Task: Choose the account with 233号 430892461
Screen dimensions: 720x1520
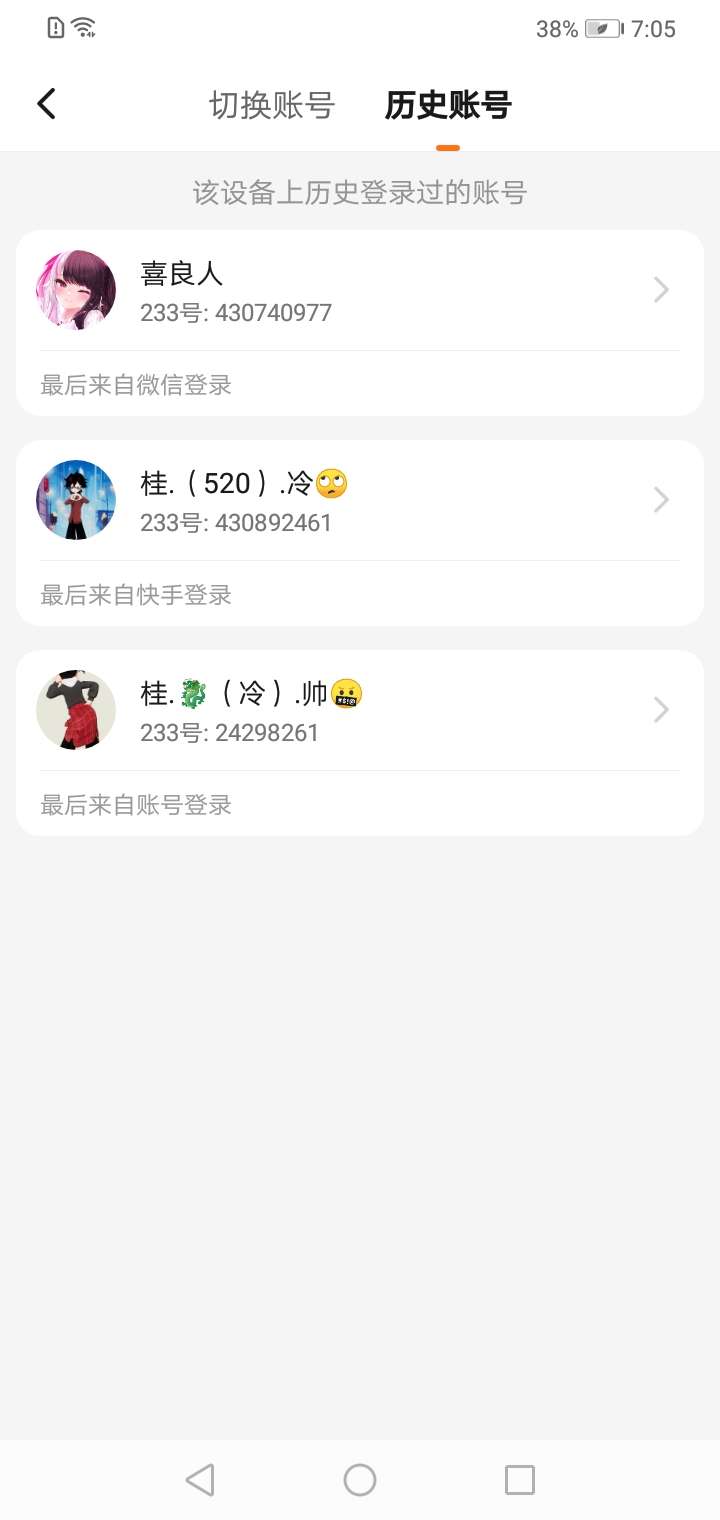Action: 360,501
